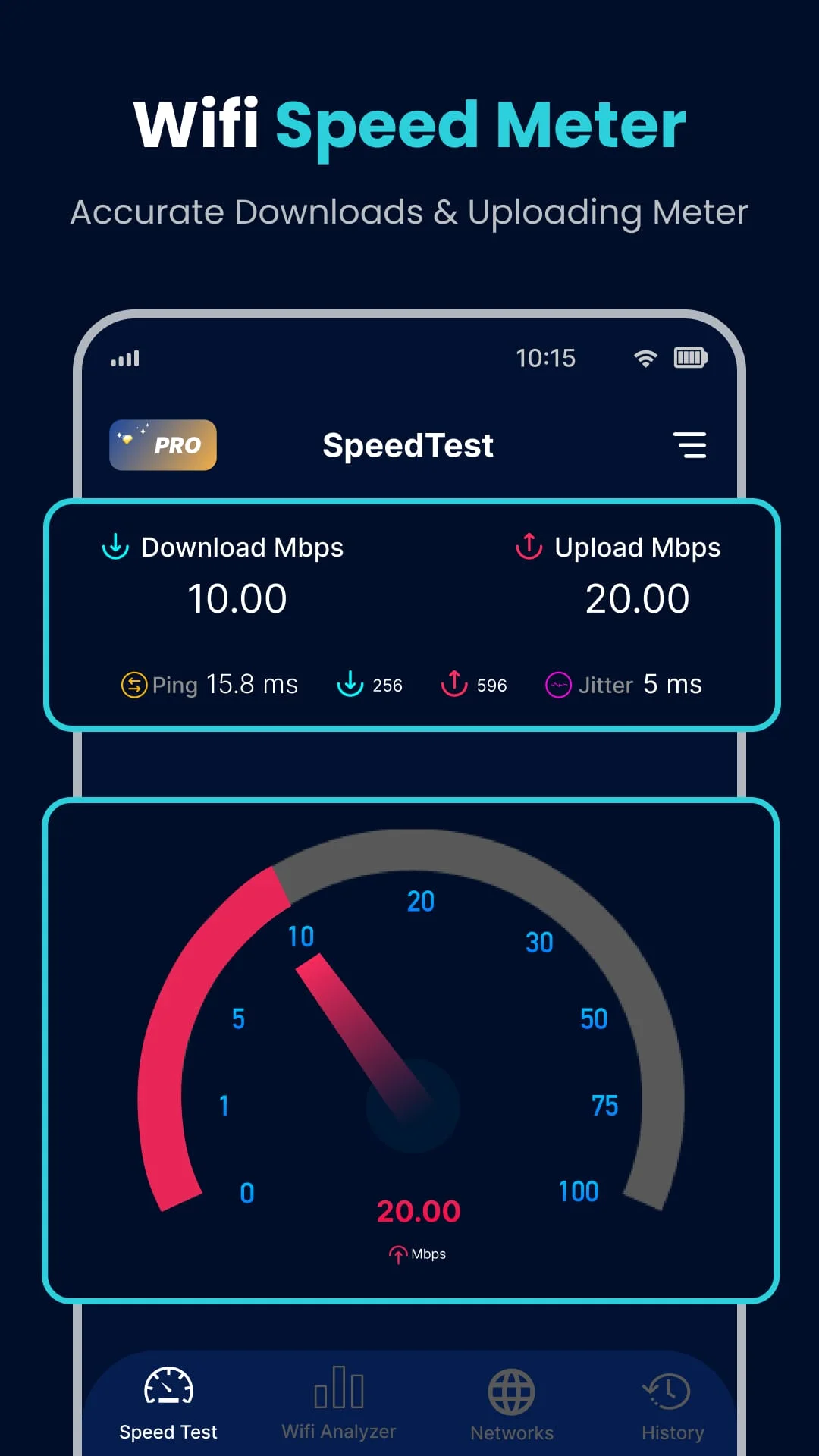Tap the PRO upgrade badge
Image resolution: width=819 pixels, height=1456 pixels.
click(162, 445)
